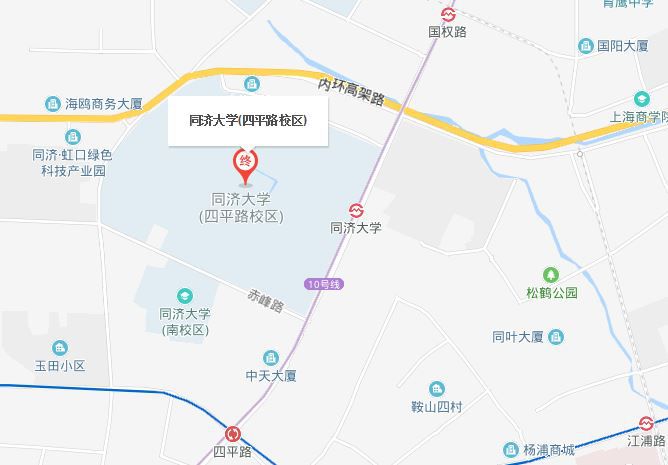Select the 国权路 metro station

[447, 13]
